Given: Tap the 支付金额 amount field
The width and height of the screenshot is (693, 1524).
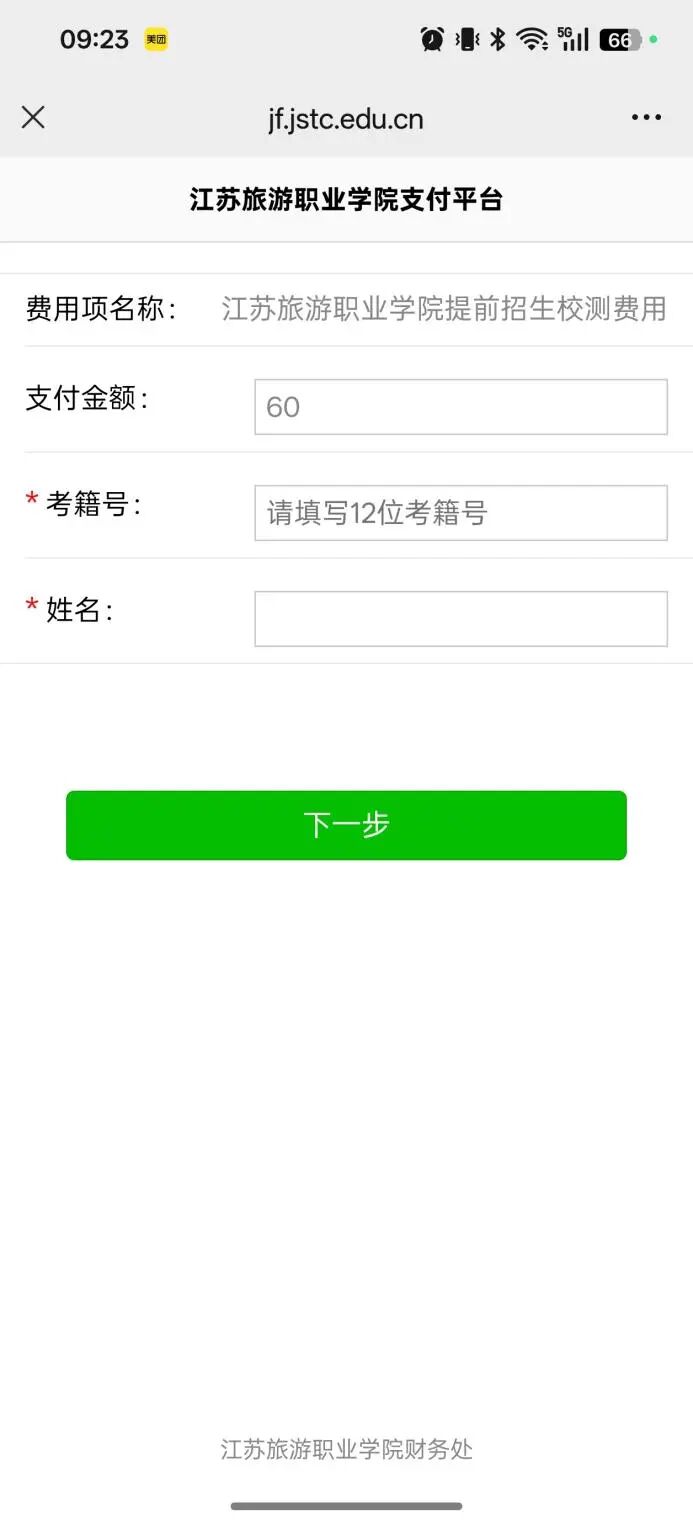Looking at the screenshot, I should click(x=460, y=407).
